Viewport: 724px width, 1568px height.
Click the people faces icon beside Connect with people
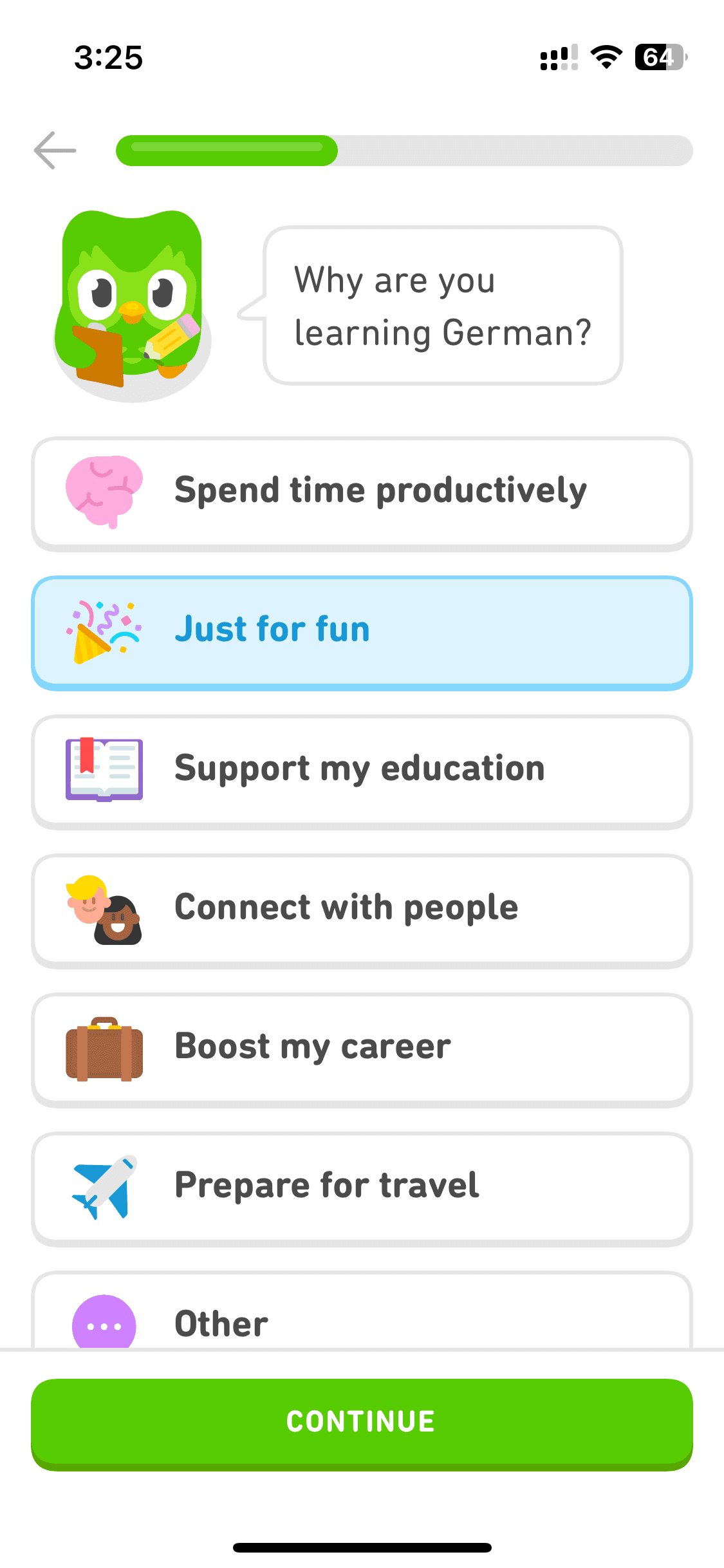(104, 909)
